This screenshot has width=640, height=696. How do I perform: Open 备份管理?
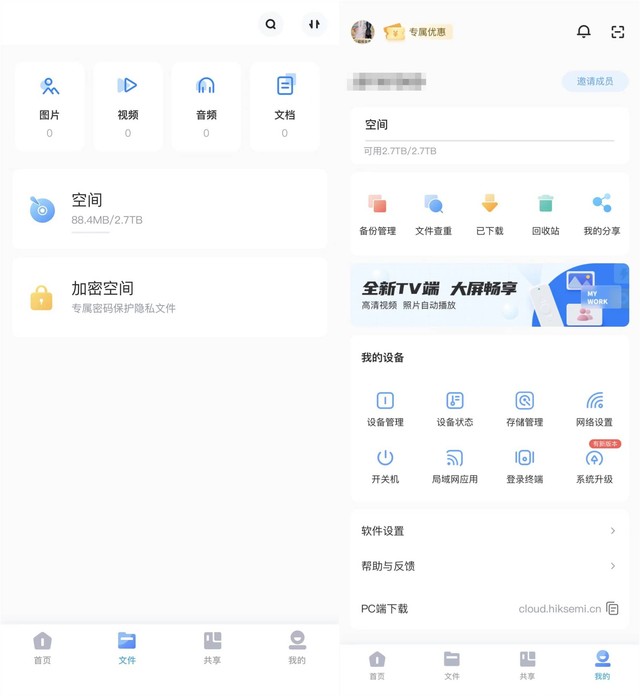point(377,214)
